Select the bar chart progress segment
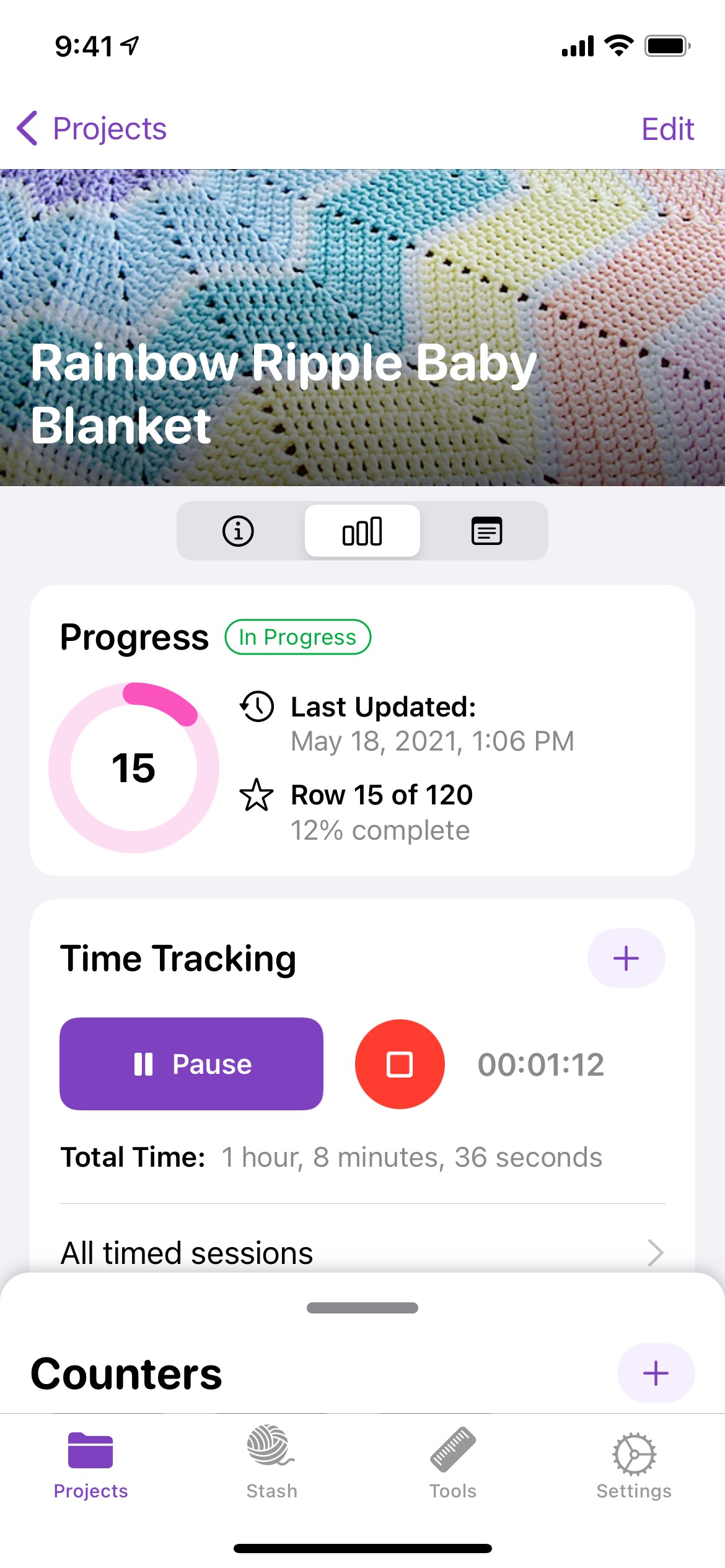The width and height of the screenshot is (725, 1568). [362, 531]
